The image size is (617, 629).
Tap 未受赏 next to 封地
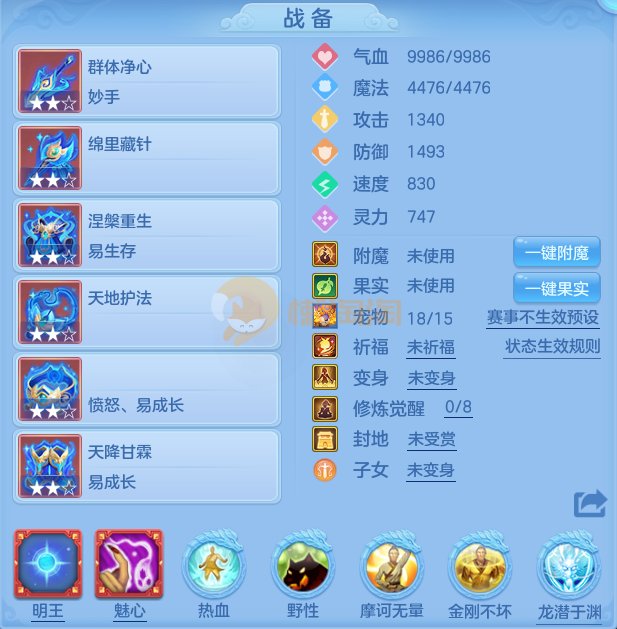[431, 439]
